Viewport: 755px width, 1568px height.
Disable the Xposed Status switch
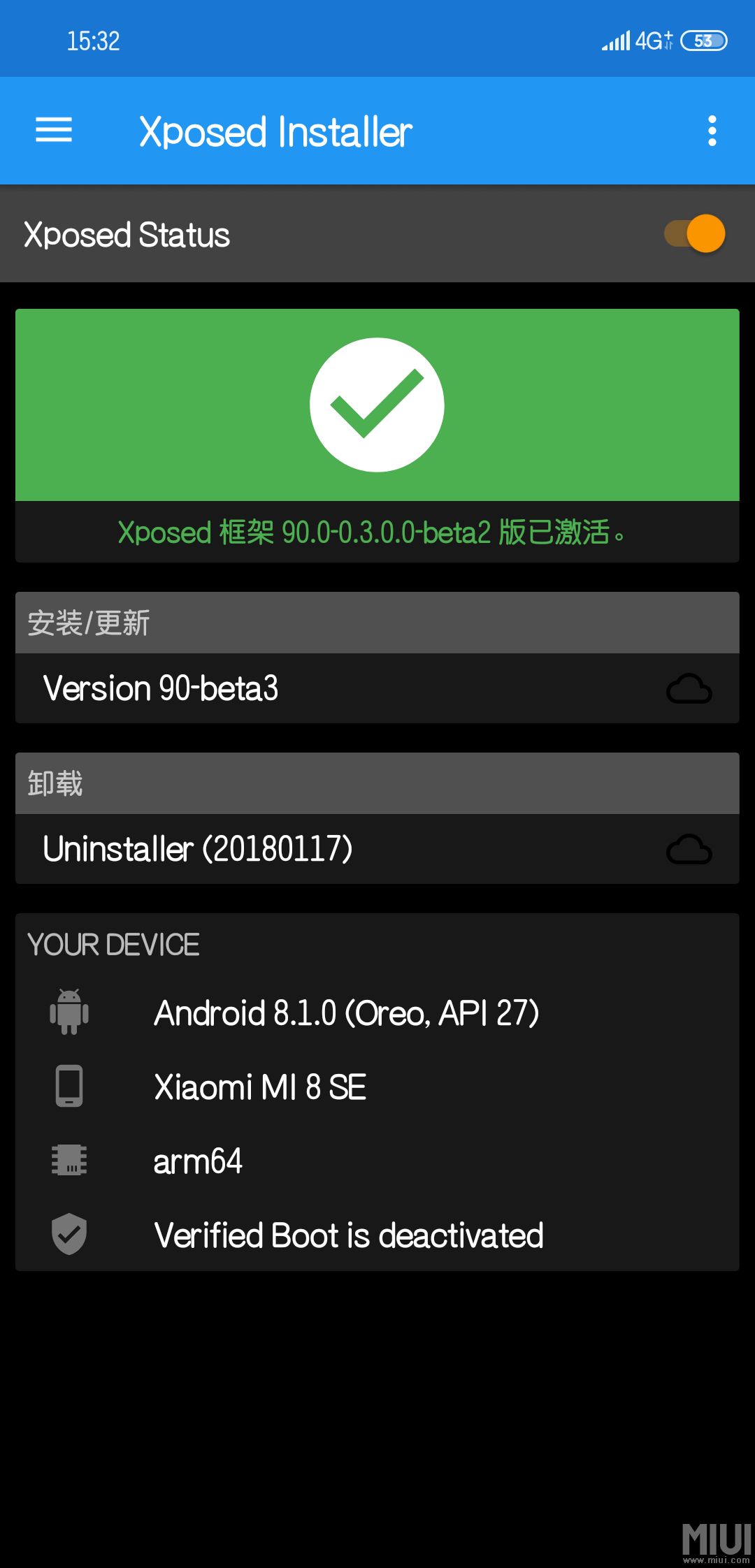click(x=696, y=235)
